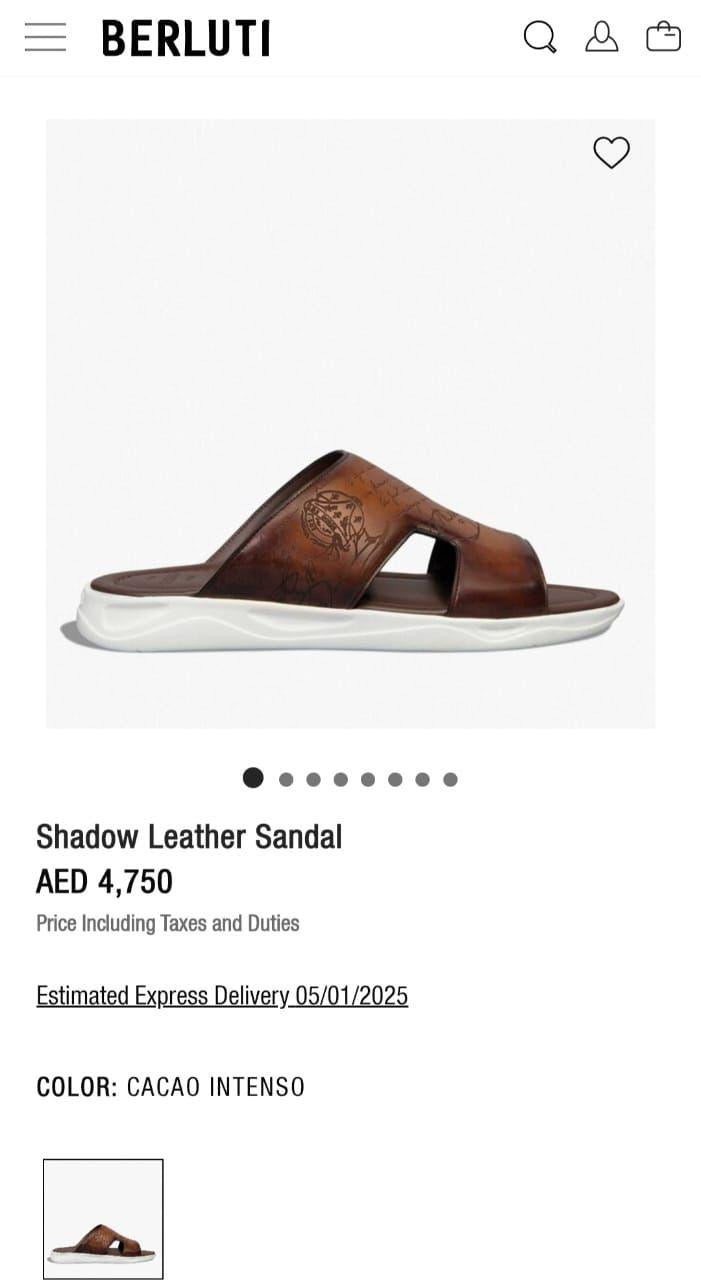Viewport: 701px width, 1280px height.
Task: Open the shopping bag
Action: 663,38
